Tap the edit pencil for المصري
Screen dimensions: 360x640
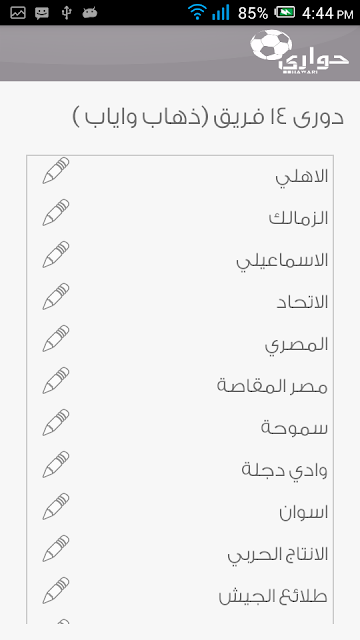coord(56,339)
